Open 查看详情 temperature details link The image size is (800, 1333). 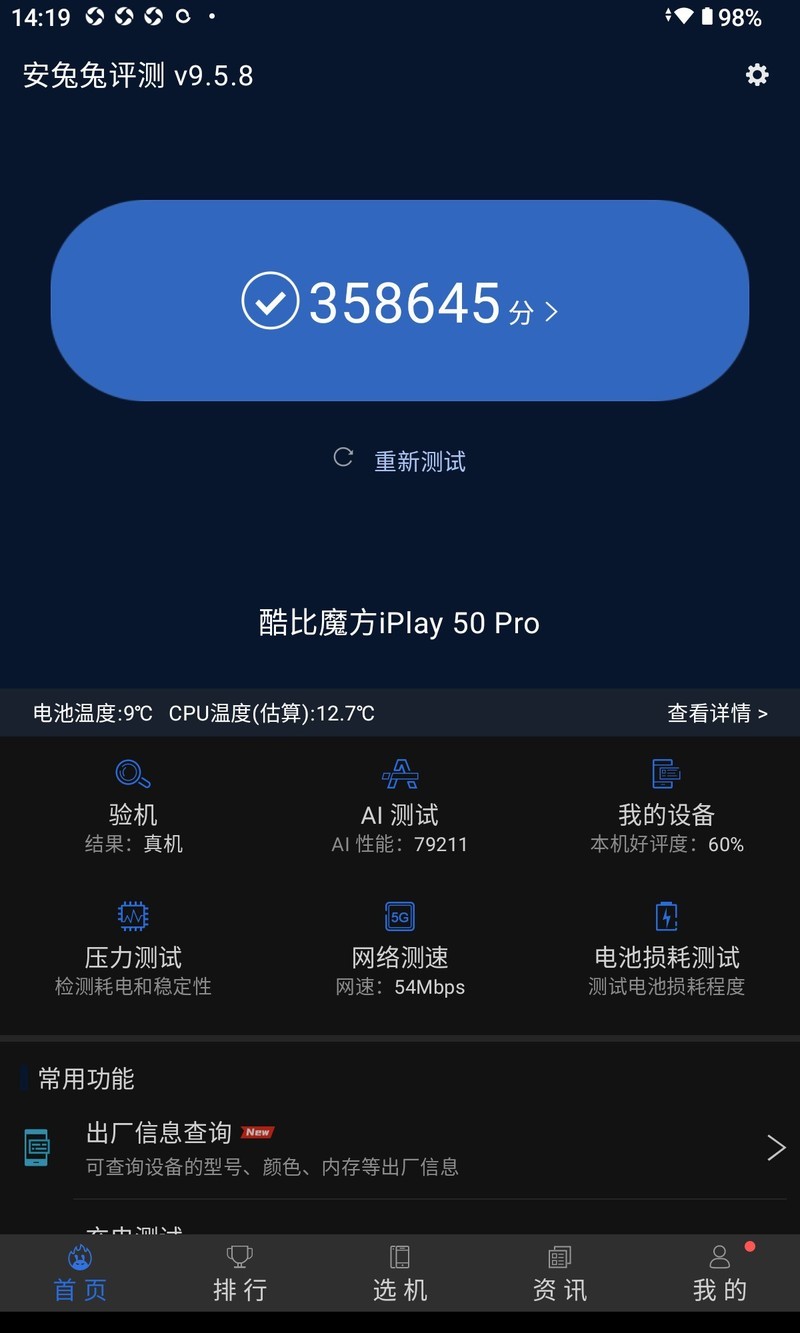717,712
